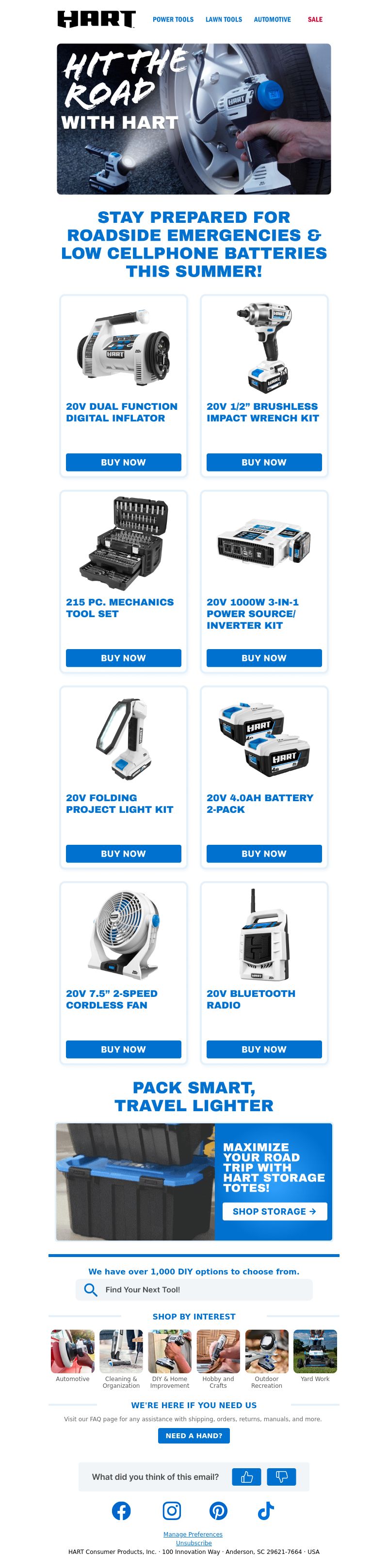Screen dimensions: 388x1568
Task: Go to the Lawn Tools section
Action: [224, 19]
